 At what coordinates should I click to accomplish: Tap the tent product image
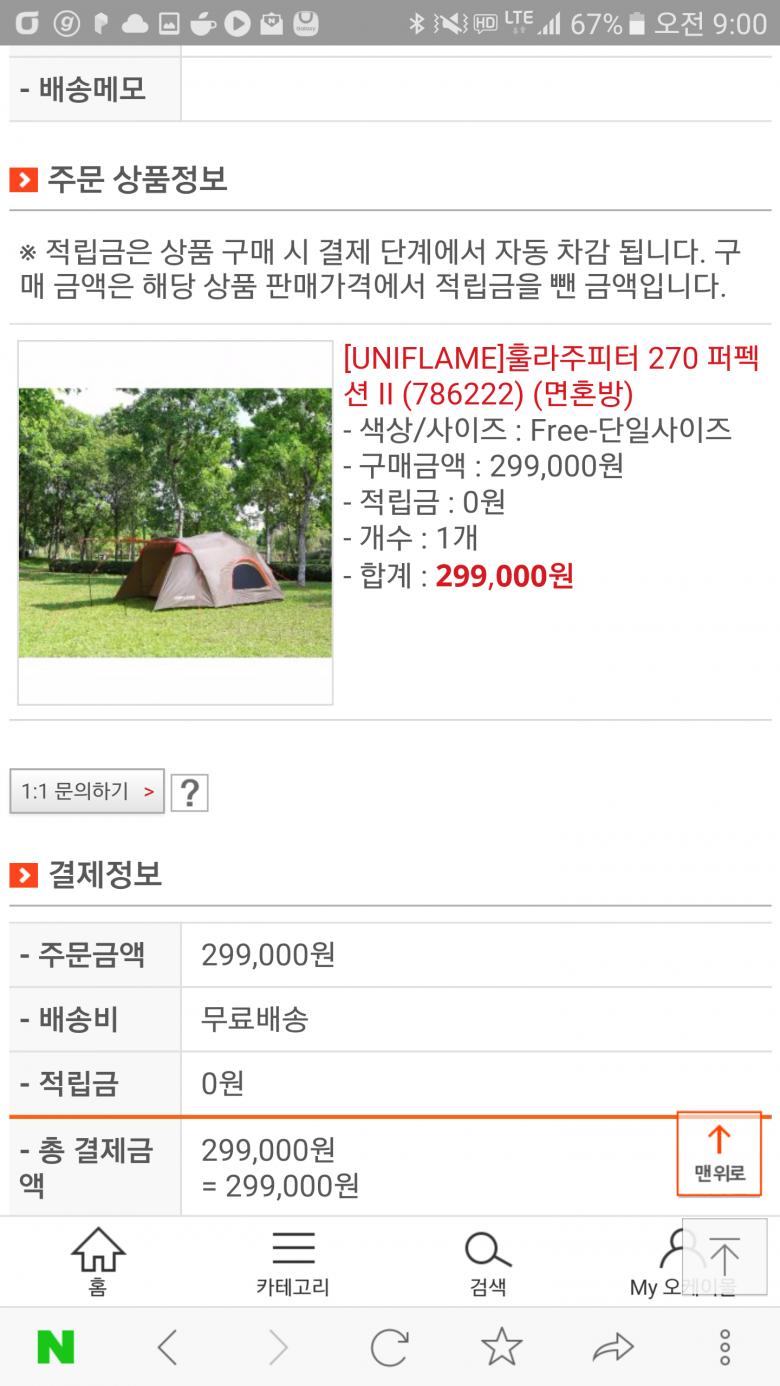click(x=175, y=522)
